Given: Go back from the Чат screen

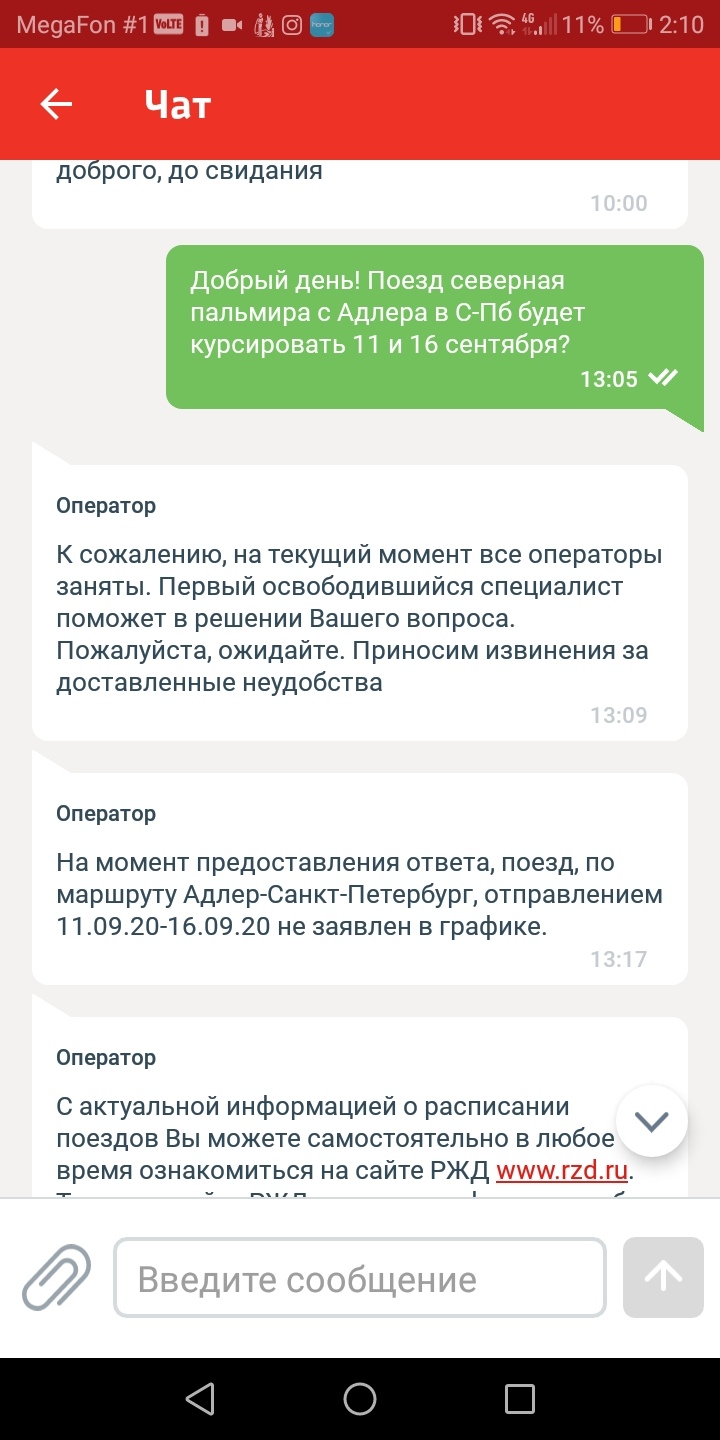Looking at the screenshot, I should tap(56, 104).
